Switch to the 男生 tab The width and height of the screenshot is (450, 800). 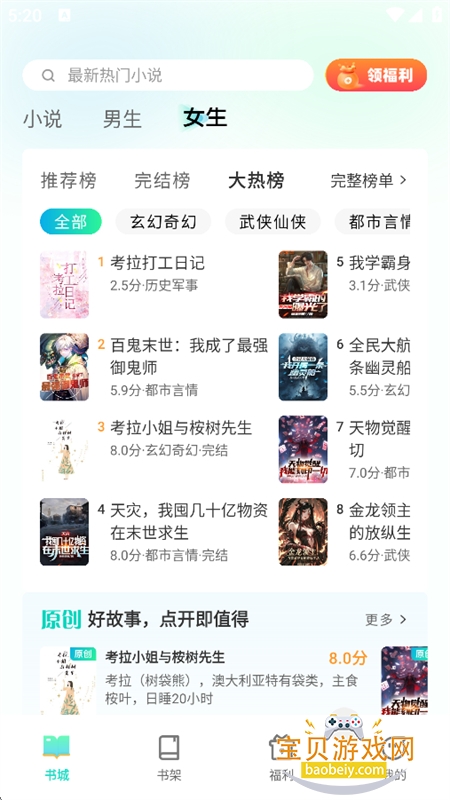coord(122,119)
